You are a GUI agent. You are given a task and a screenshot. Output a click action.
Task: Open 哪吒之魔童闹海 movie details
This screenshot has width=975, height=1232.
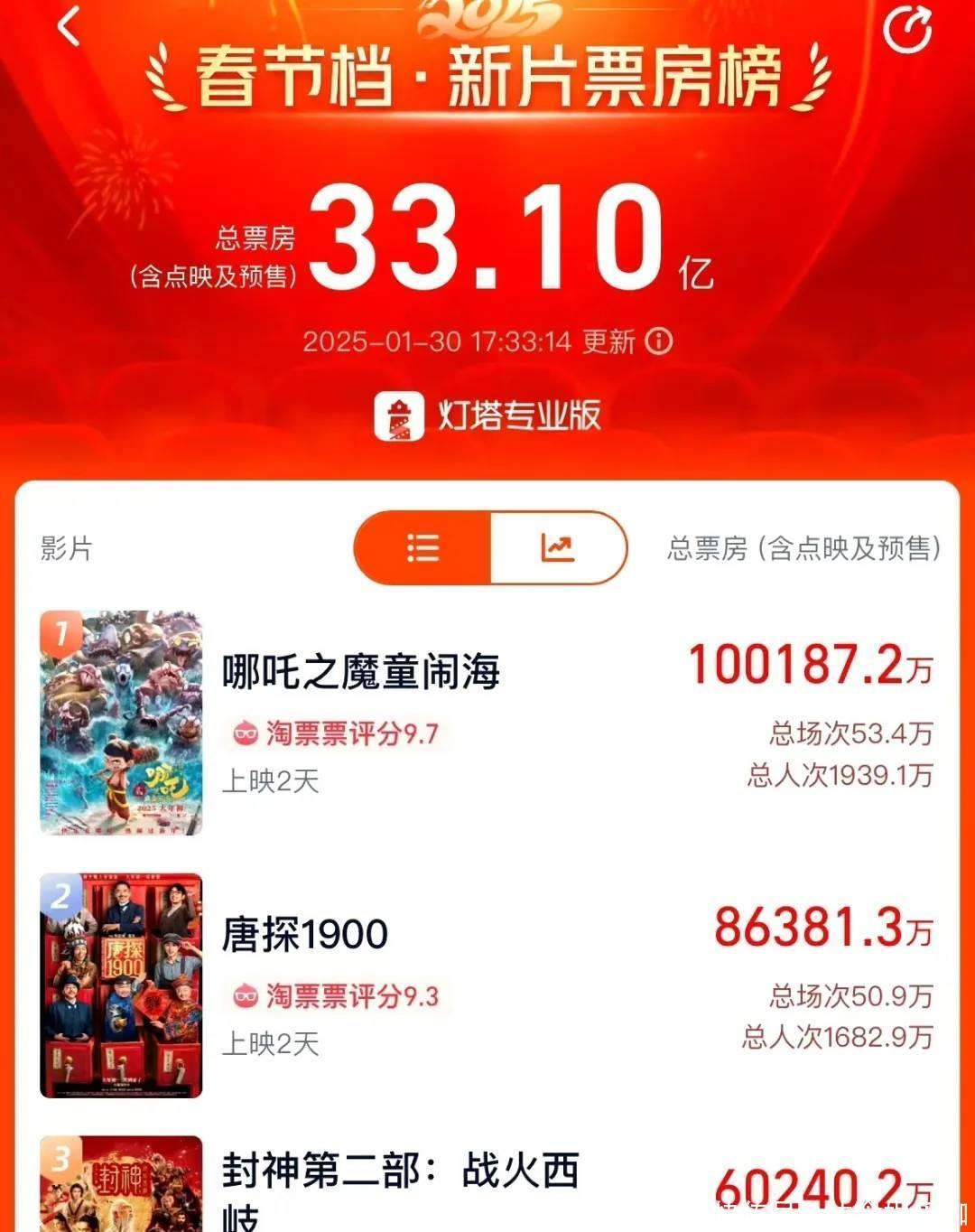pos(361,672)
